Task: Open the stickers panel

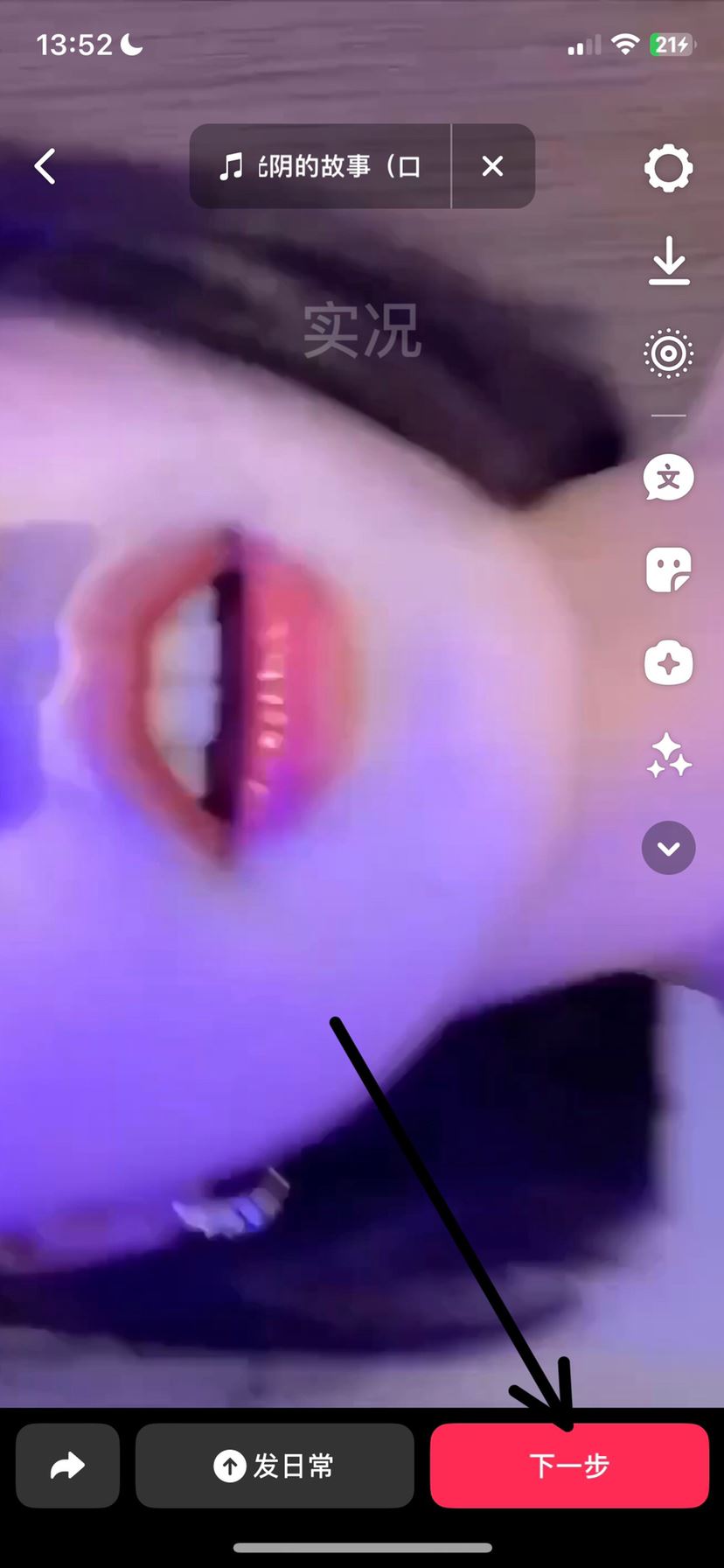Action: 669,570
